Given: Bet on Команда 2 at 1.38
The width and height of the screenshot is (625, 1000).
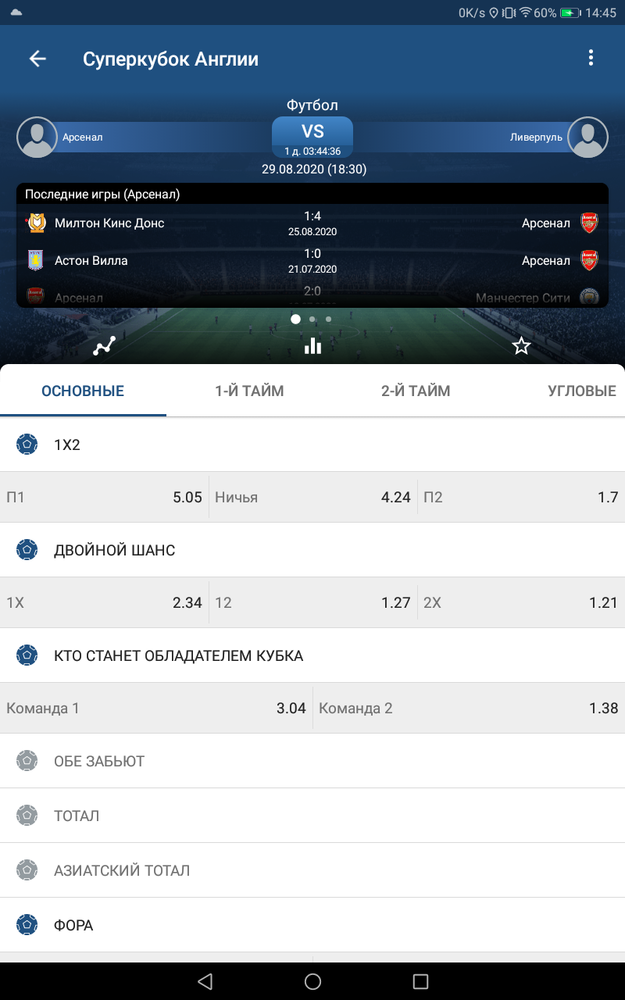Looking at the screenshot, I should (x=469, y=708).
